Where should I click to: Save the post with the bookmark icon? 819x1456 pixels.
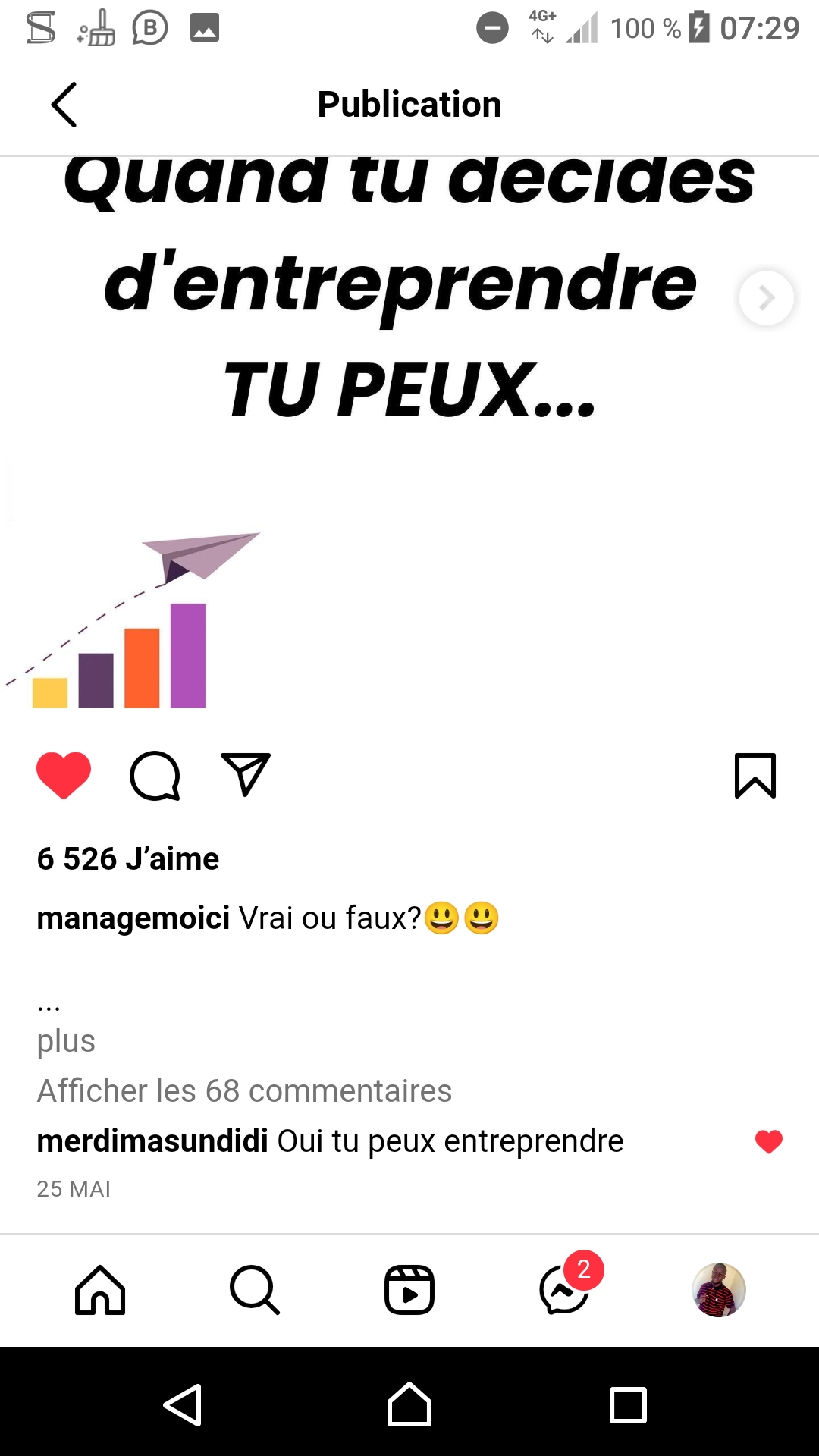click(755, 775)
